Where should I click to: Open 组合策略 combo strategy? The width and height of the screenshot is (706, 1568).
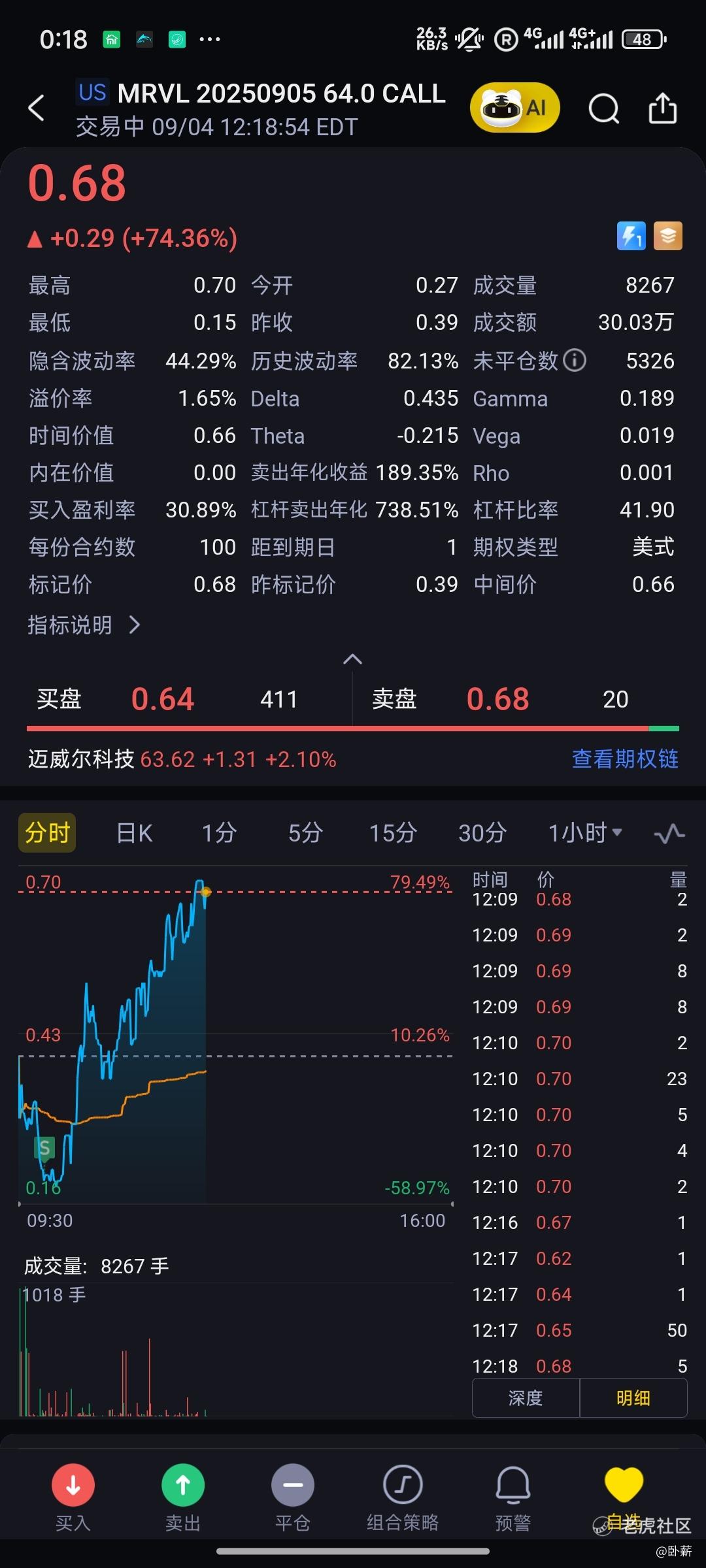click(x=403, y=1496)
